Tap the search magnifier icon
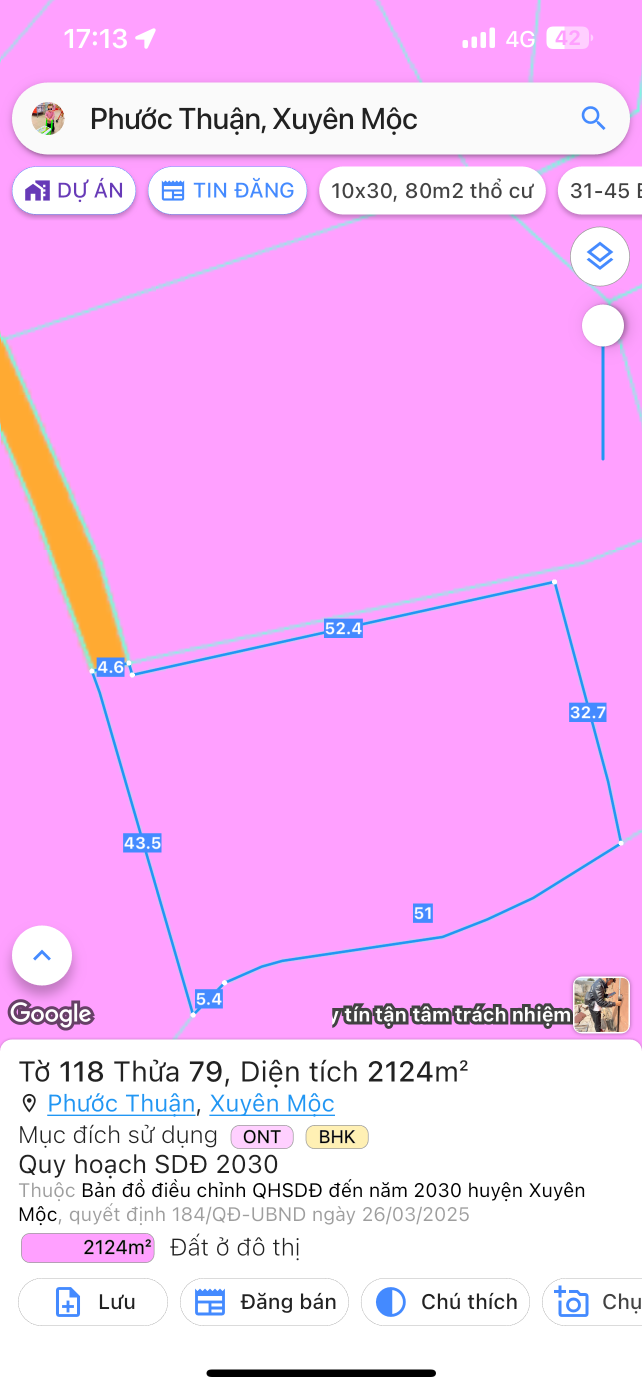This screenshot has height=1389, width=642. 593,119
